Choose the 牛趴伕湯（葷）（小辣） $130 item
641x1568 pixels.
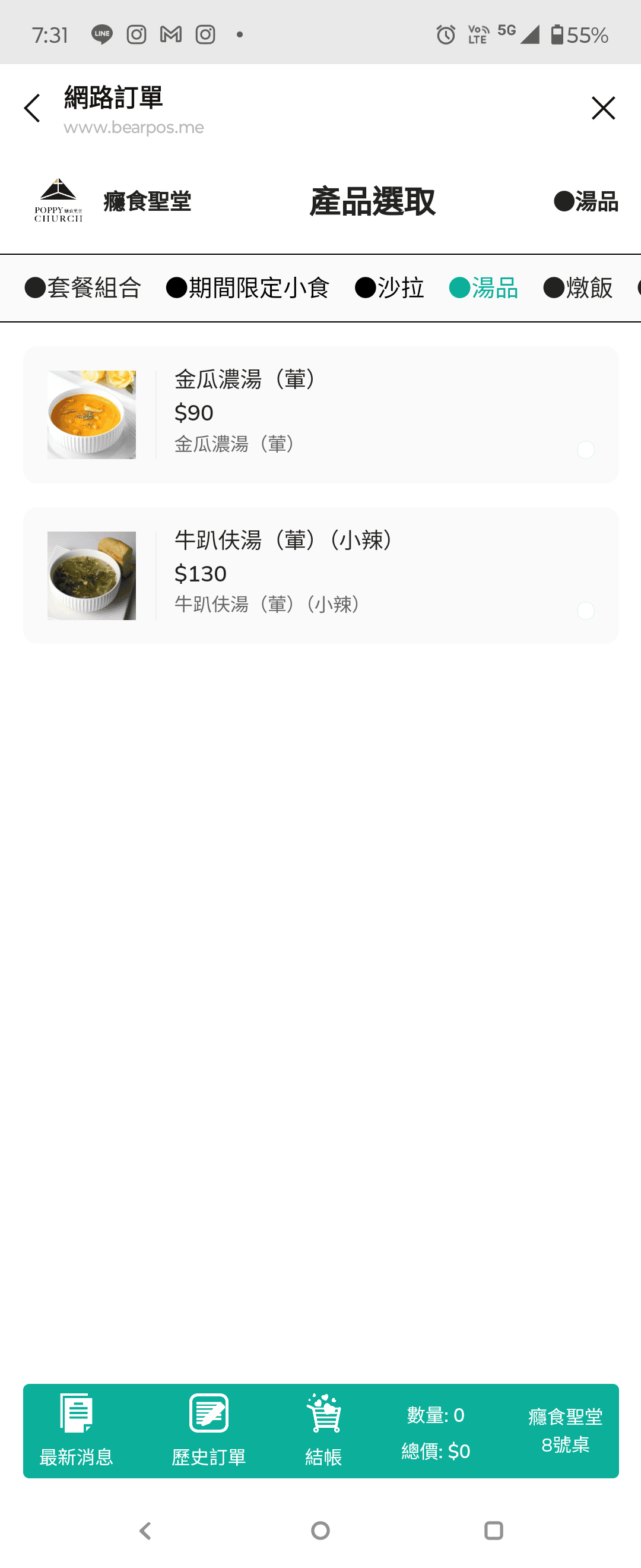tap(320, 575)
